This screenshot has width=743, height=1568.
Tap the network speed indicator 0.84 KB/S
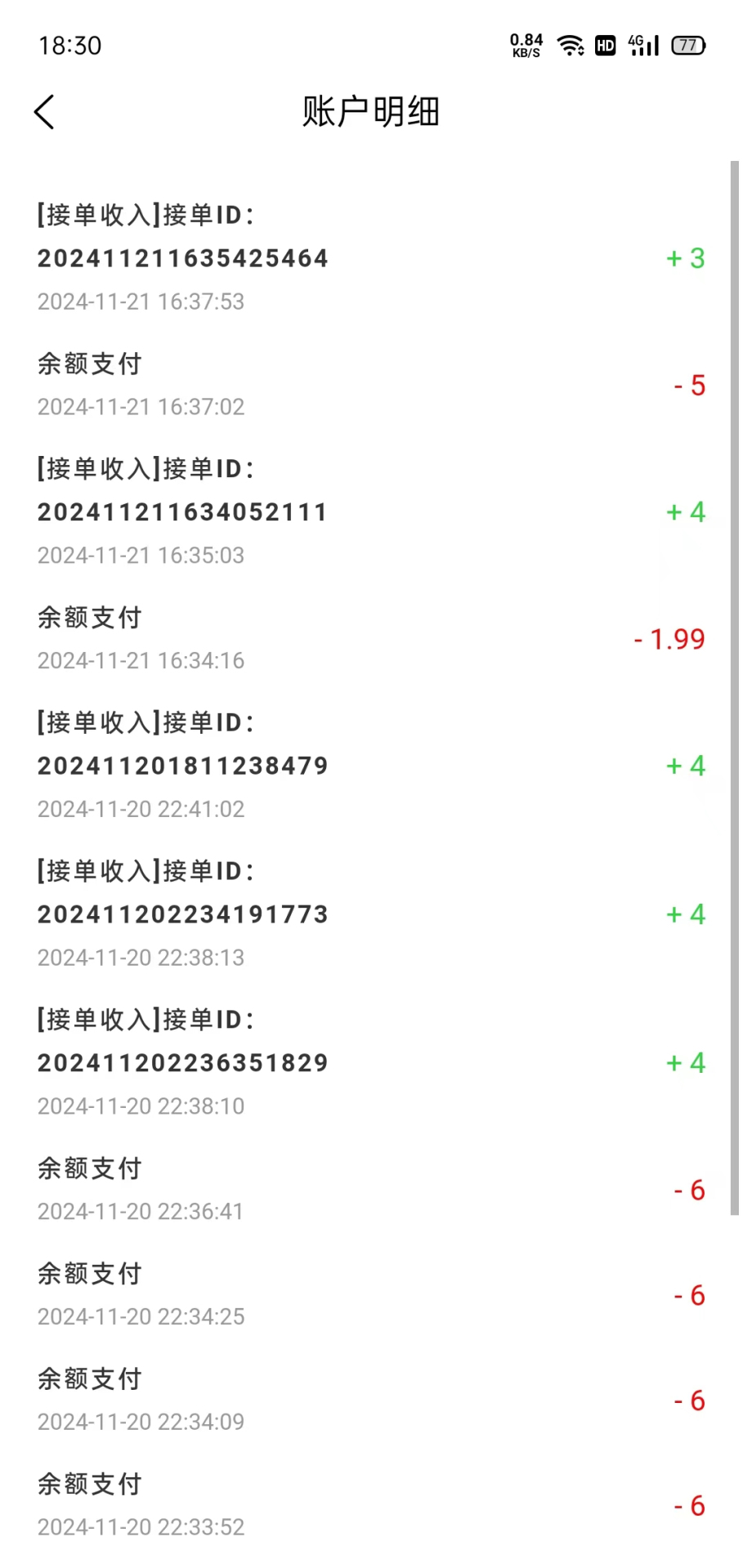coord(526,45)
